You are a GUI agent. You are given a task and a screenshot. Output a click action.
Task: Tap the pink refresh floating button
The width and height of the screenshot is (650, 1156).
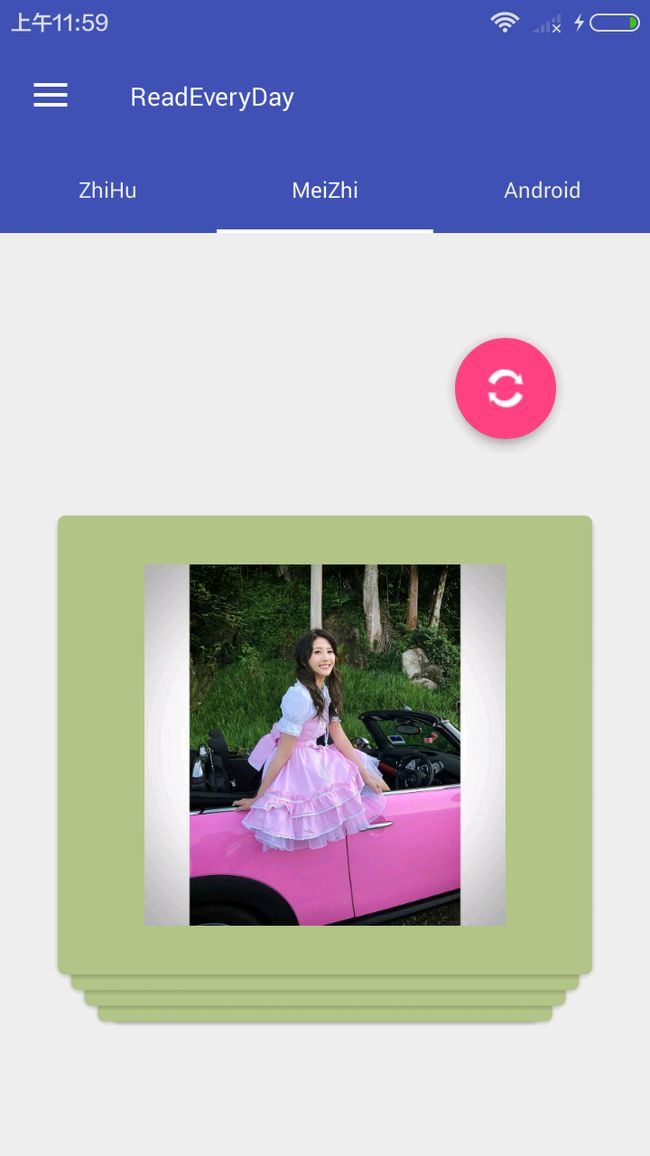[506, 388]
